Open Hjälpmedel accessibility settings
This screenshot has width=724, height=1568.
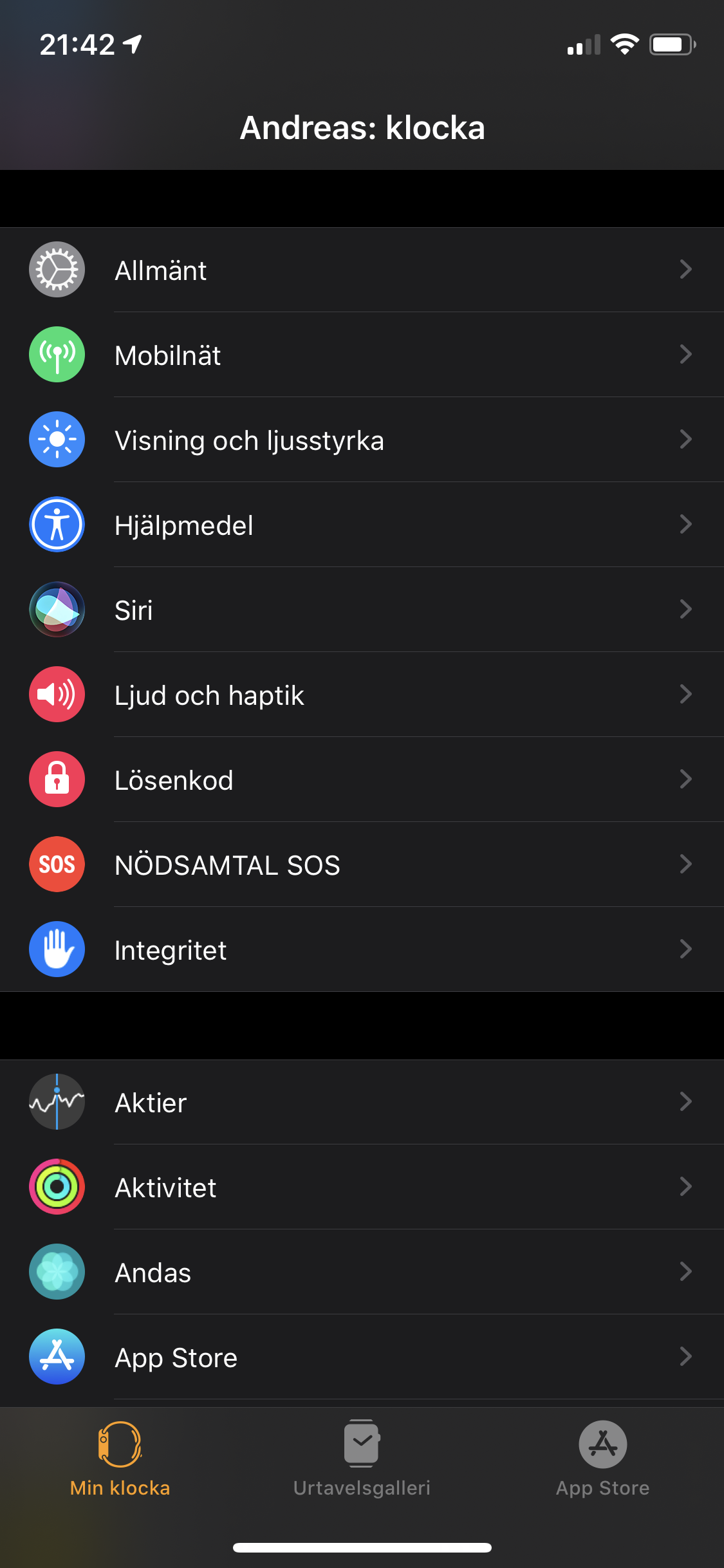[x=360, y=525]
